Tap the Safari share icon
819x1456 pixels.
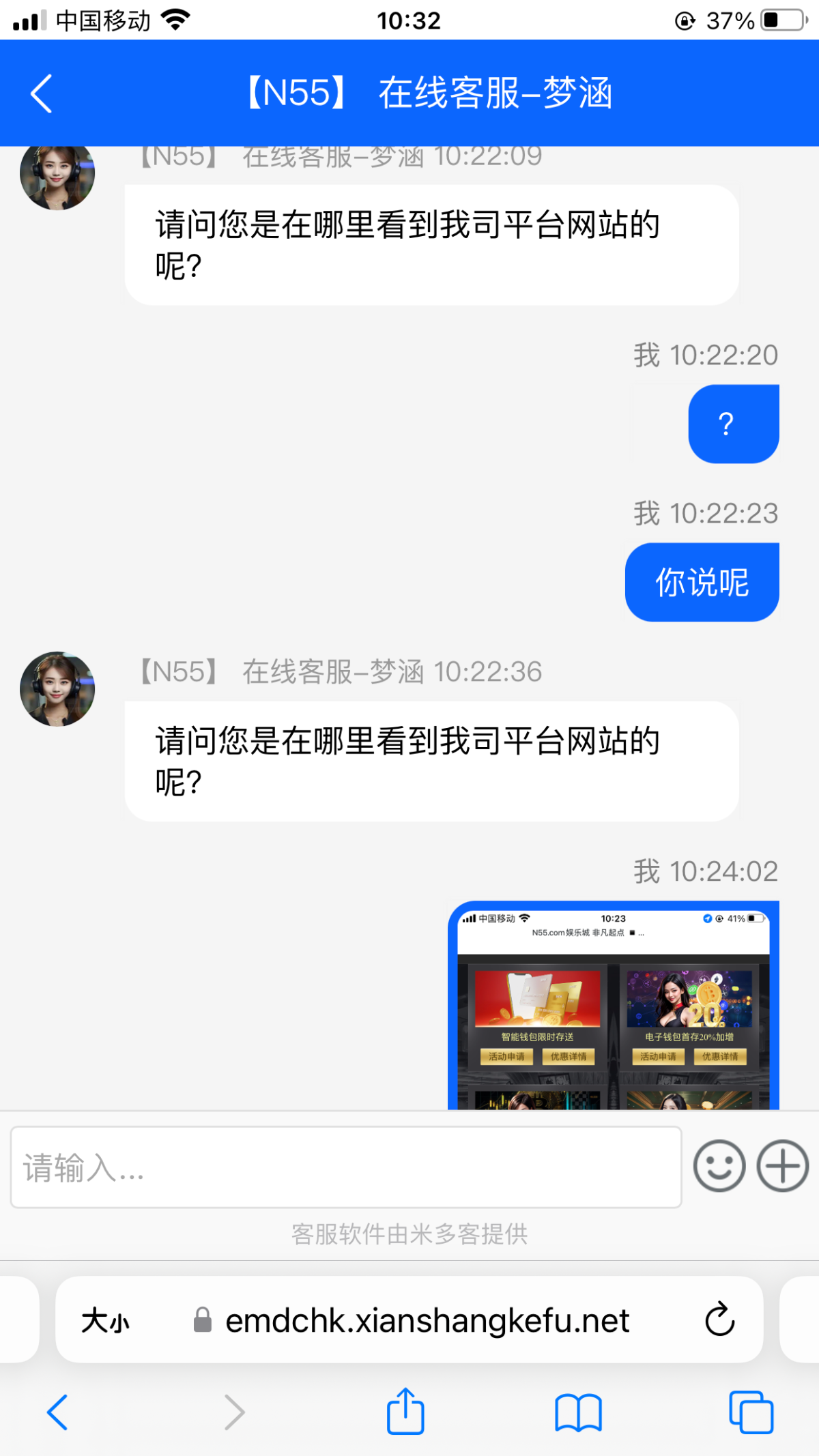pyautogui.click(x=405, y=1410)
